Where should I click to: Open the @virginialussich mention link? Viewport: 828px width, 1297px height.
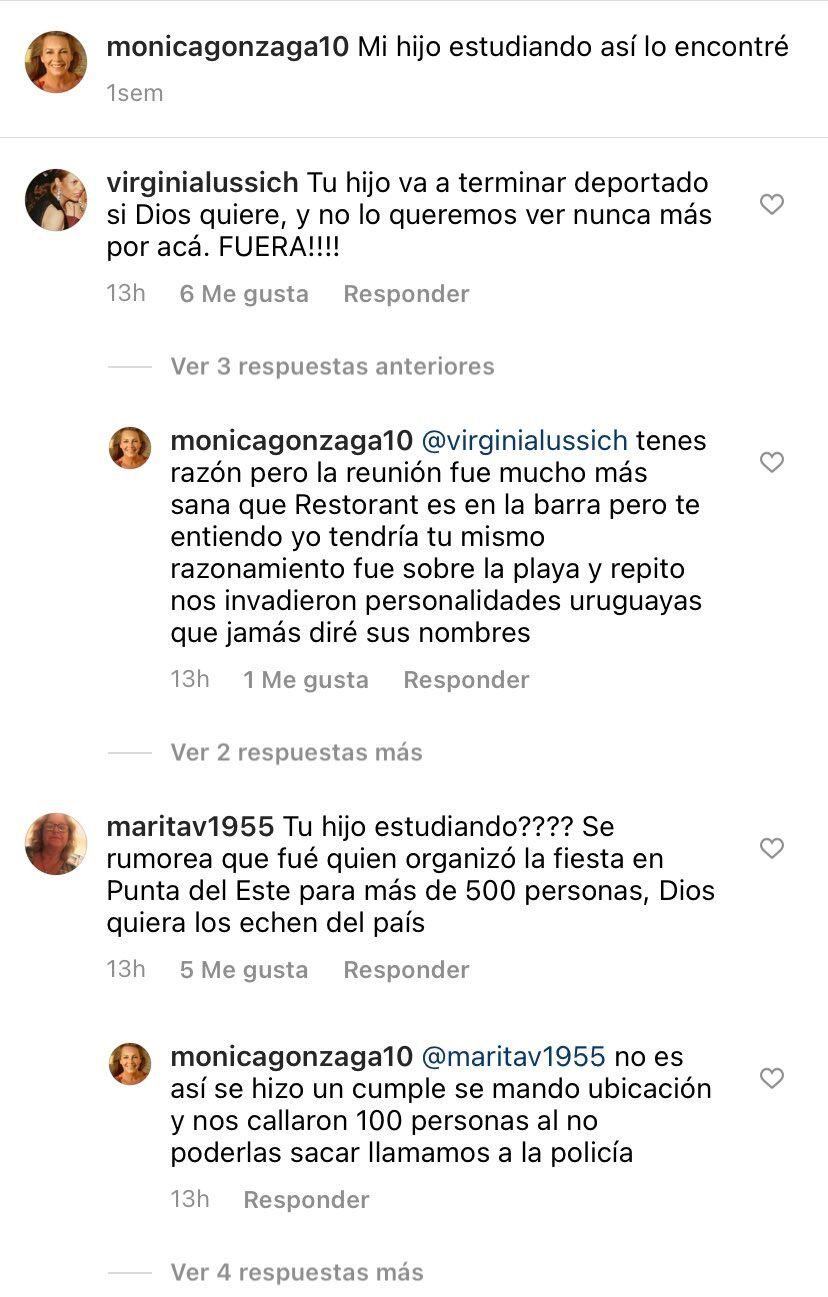click(524, 440)
